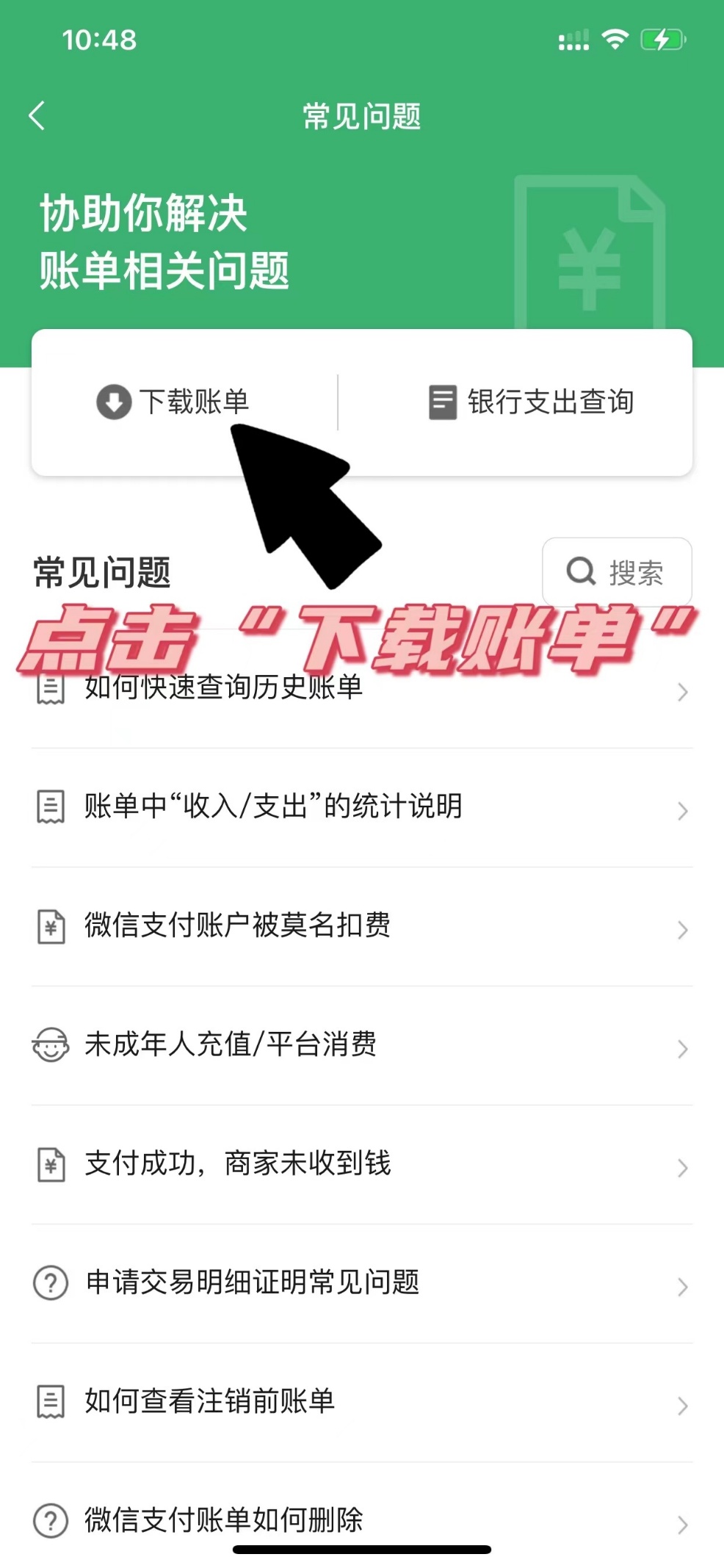Open 银行支出查询
The image size is (724, 1568).
pos(531,402)
